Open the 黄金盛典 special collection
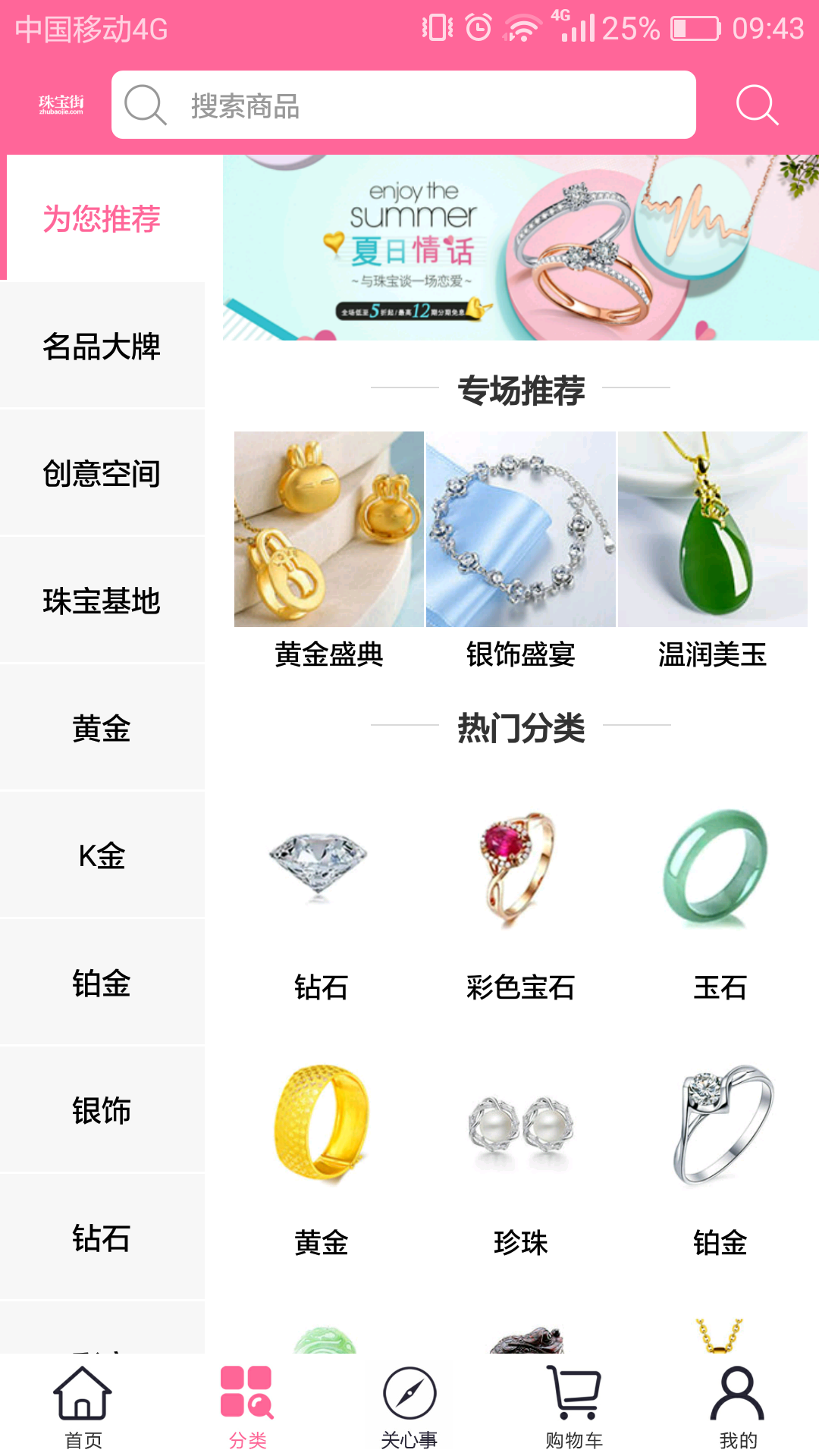Screen dimensions: 819x1456 pyautogui.click(x=328, y=550)
